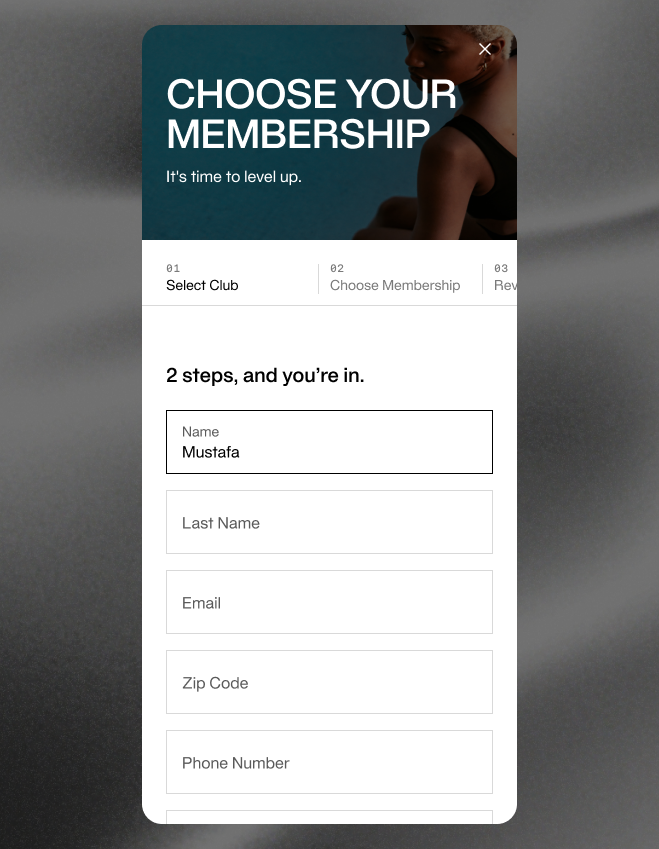659x849 pixels.
Task: Go to the Select Club step
Action: [x=202, y=278]
